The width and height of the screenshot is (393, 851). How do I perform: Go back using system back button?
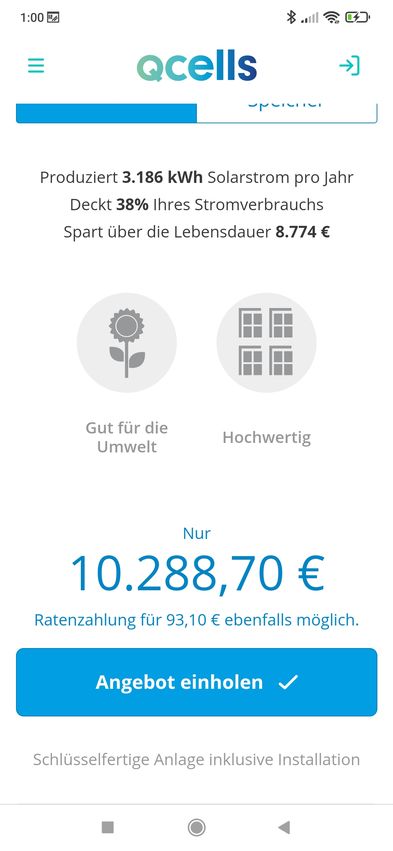pos(284,827)
